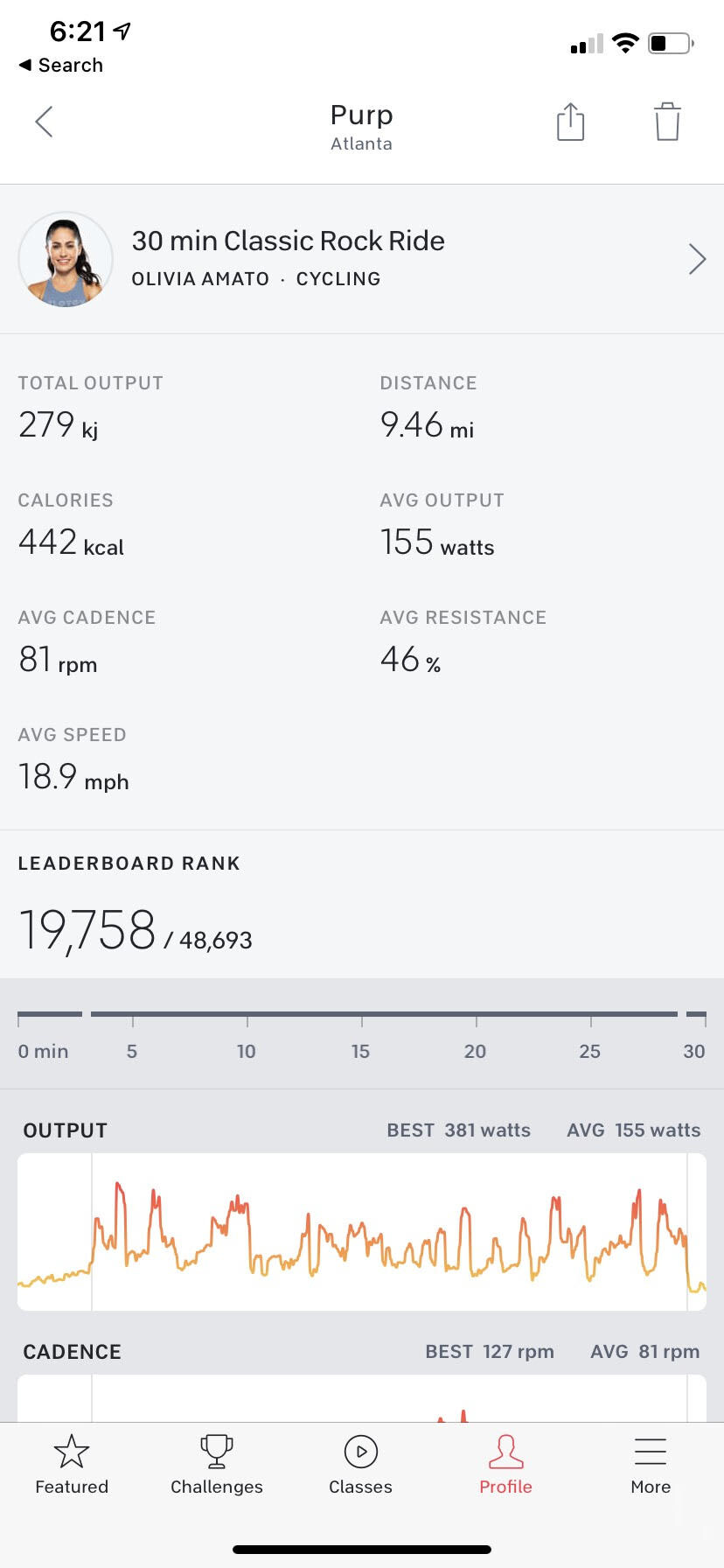This screenshot has width=724, height=1568.
Task: Go to the Classes tab
Action: click(x=360, y=1465)
